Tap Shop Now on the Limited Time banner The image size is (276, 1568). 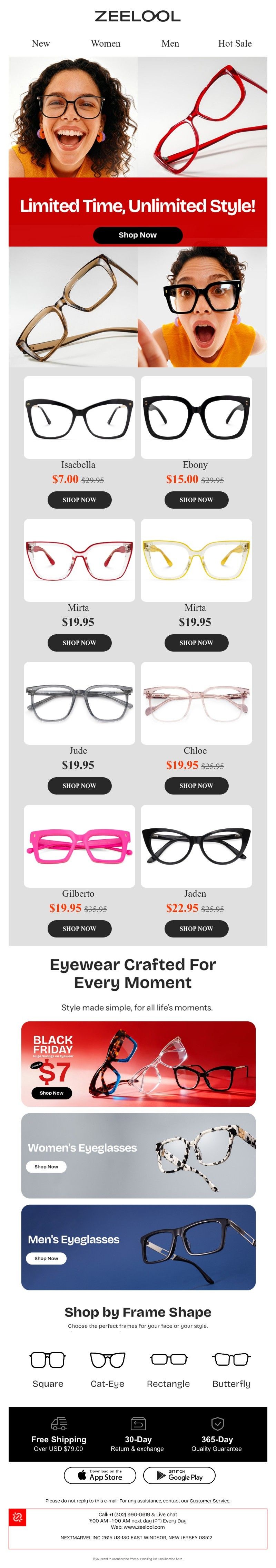pyautogui.click(x=137, y=235)
